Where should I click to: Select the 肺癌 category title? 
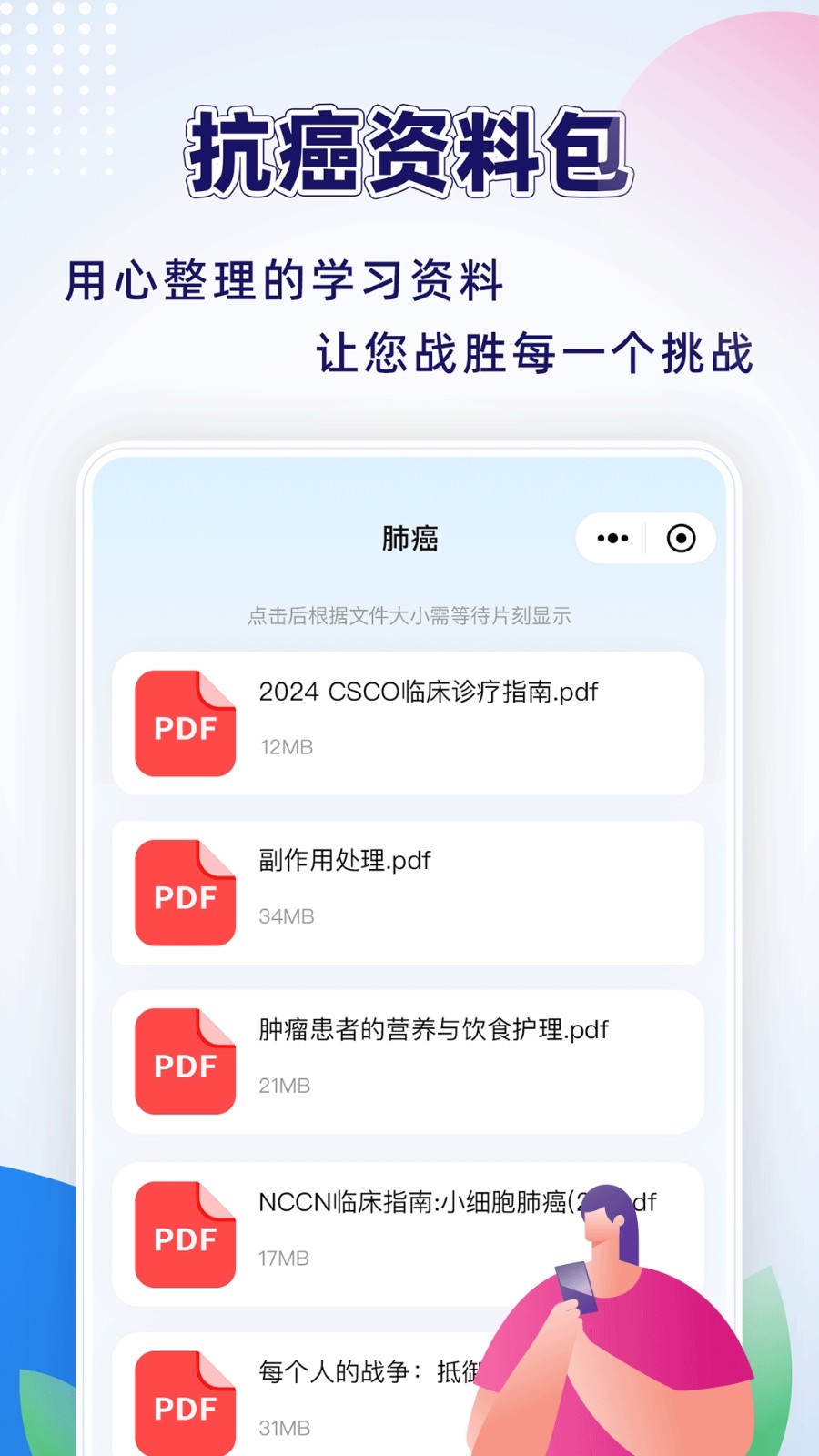coord(410,538)
